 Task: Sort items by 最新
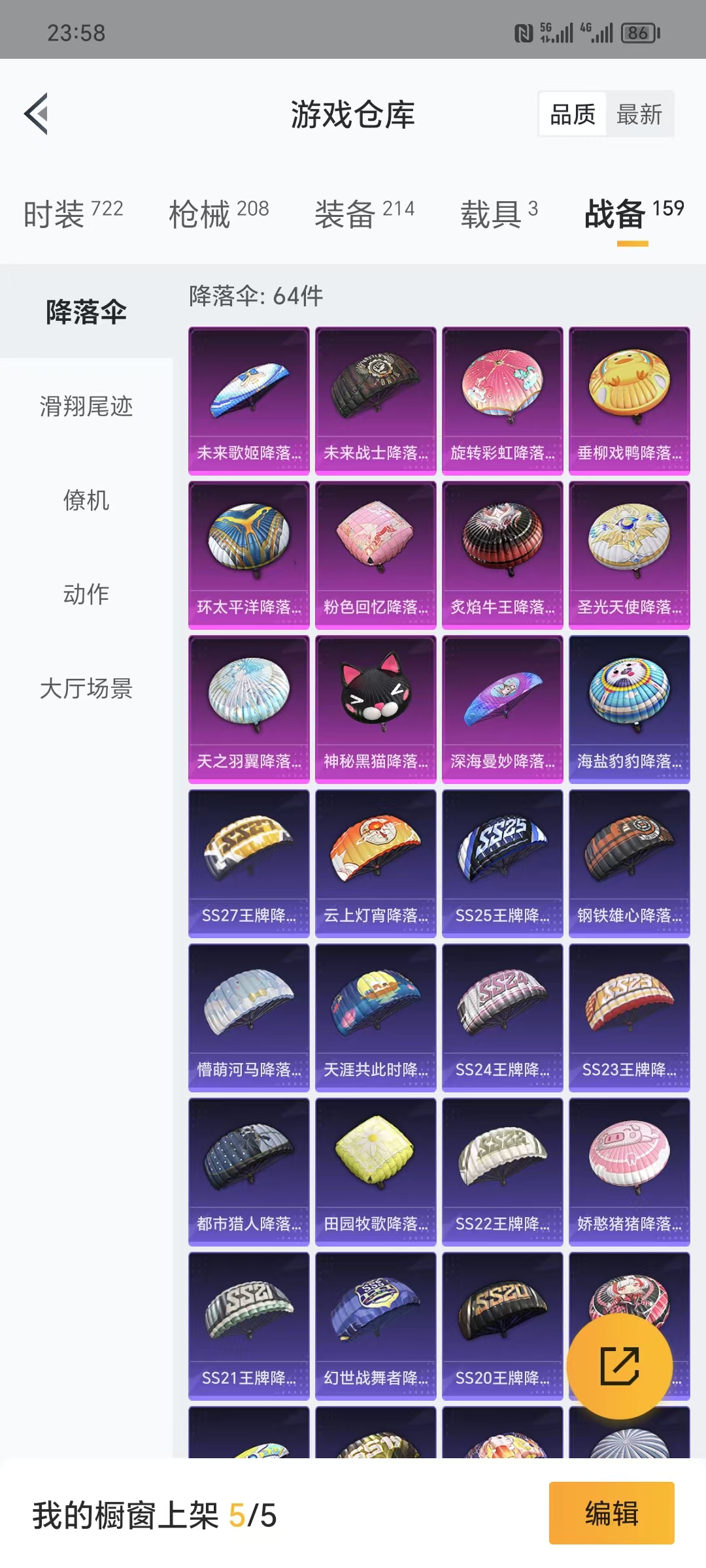639,114
